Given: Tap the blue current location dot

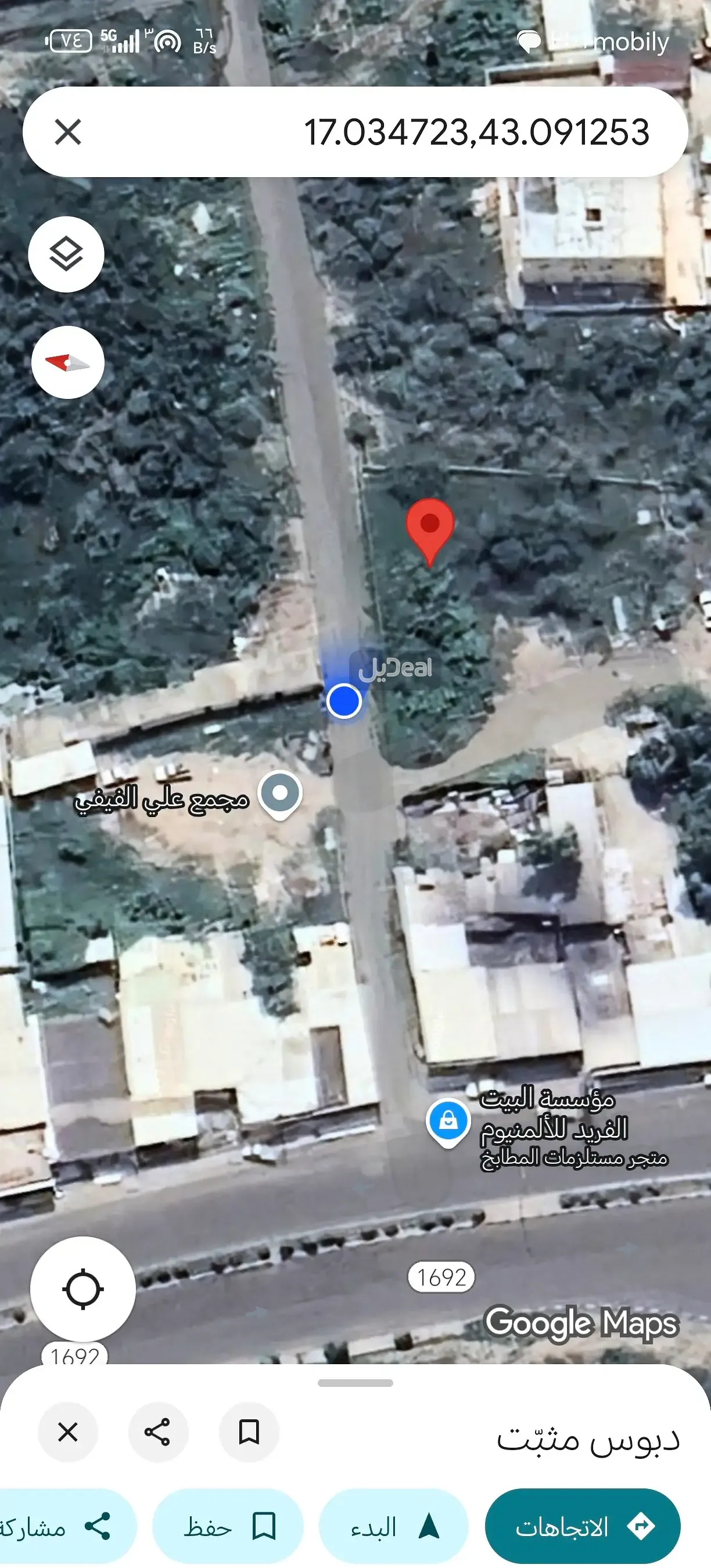Looking at the screenshot, I should (x=343, y=701).
